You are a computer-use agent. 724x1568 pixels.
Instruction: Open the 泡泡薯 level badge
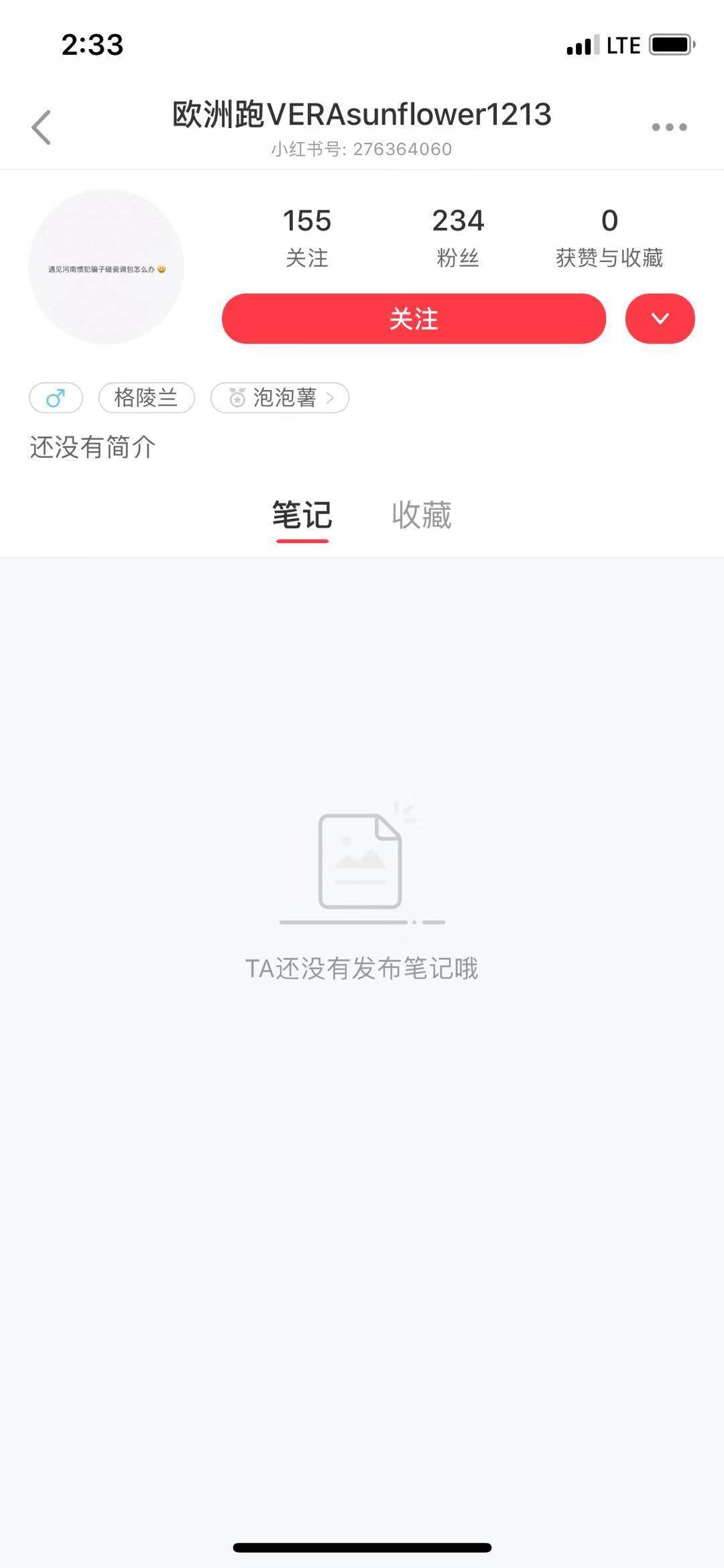280,398
